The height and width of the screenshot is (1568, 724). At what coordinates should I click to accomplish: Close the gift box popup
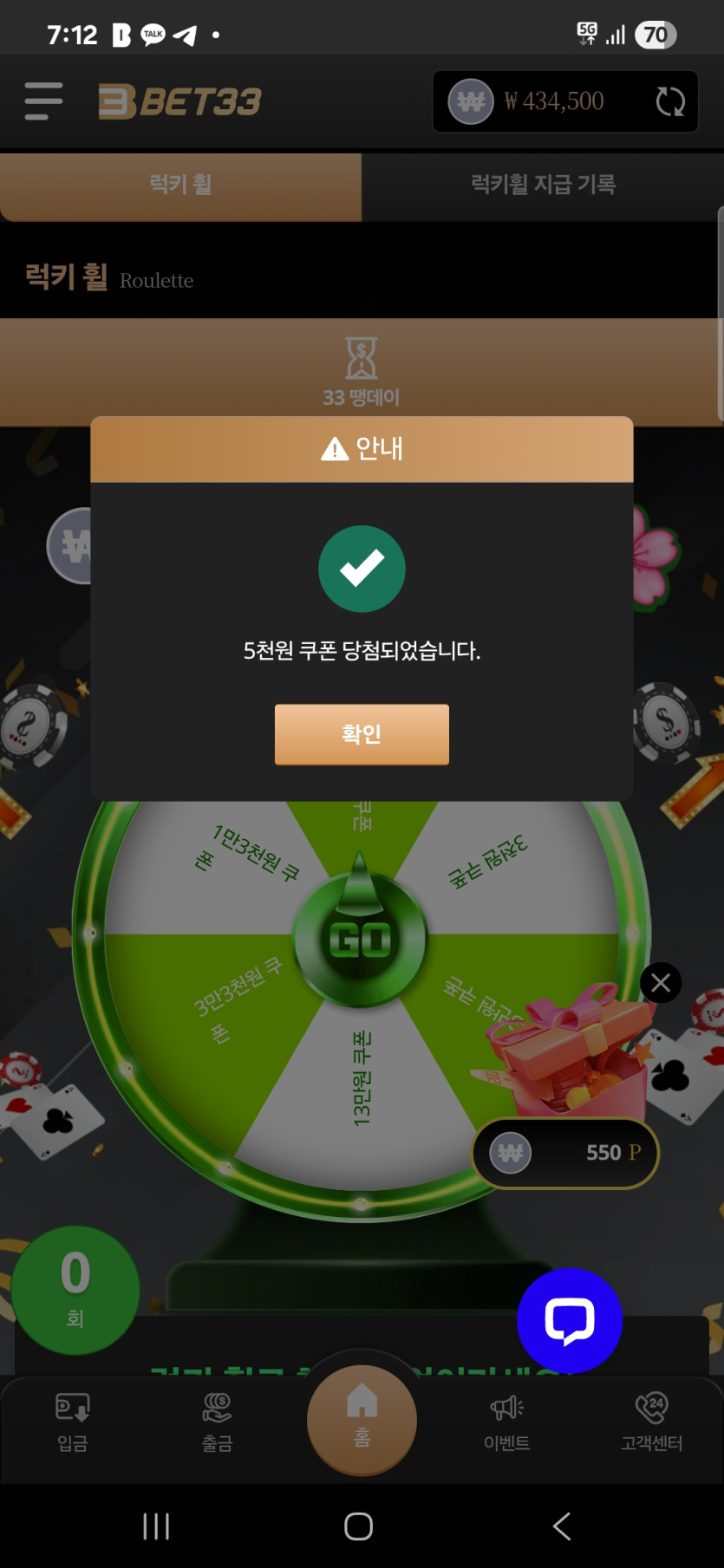coord(661,983)
